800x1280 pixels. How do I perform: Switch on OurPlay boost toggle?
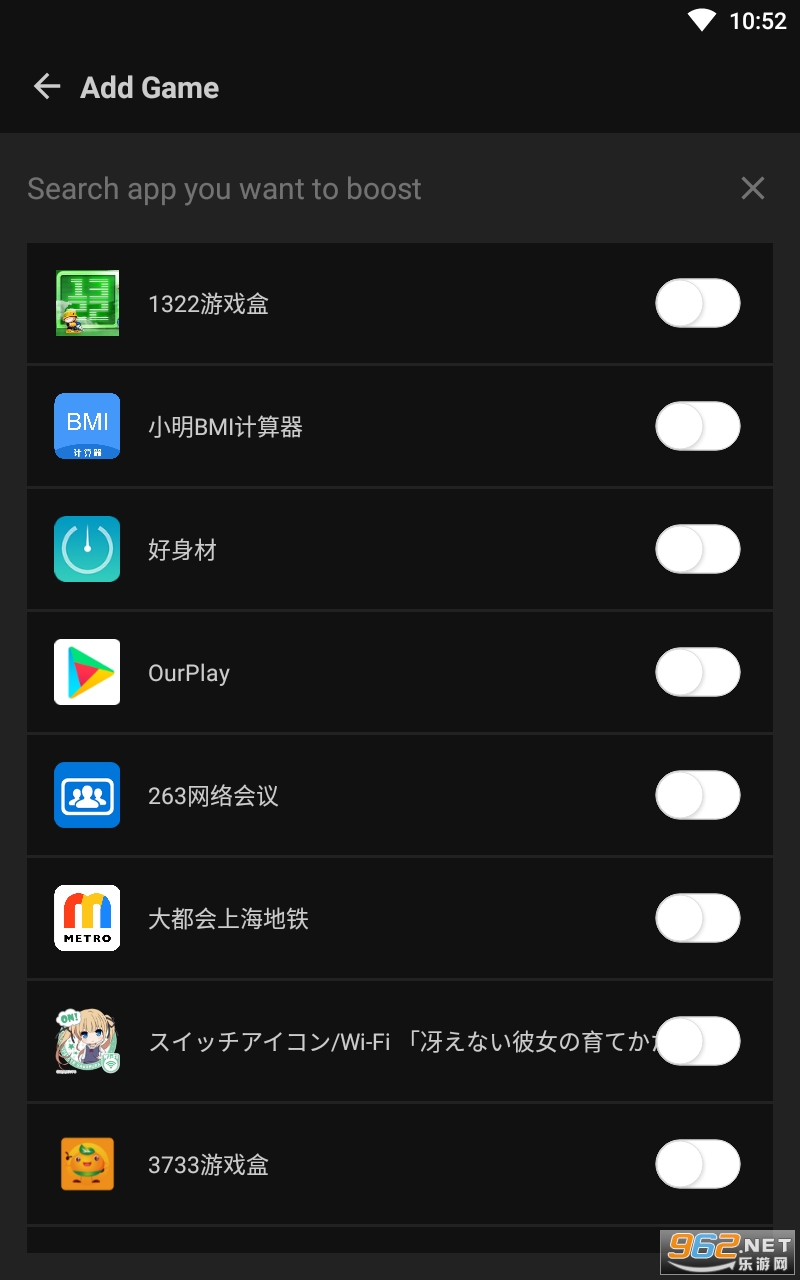point(698,673)
